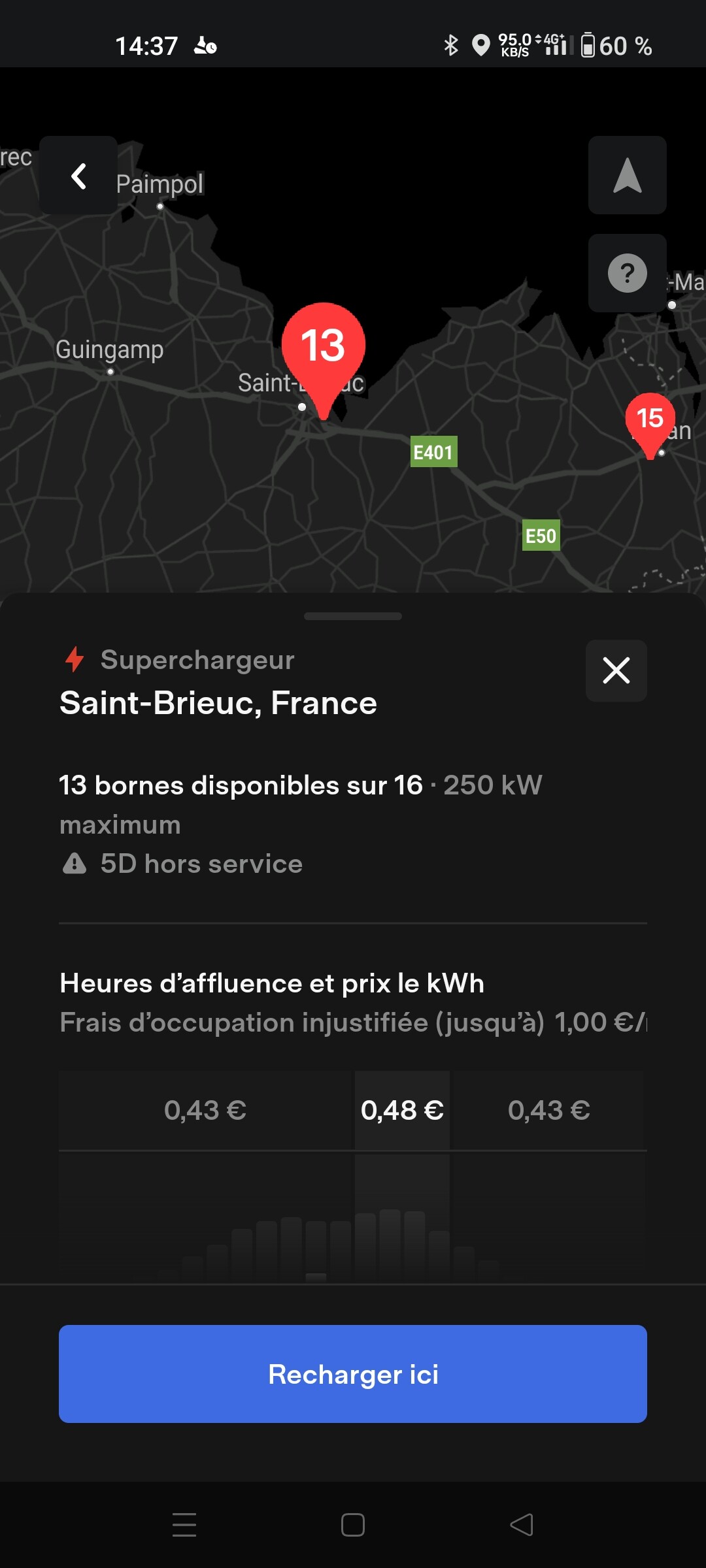Close the Supercharger details panel
This screenshot has width=706, height=1568.
tap(616, 670)
